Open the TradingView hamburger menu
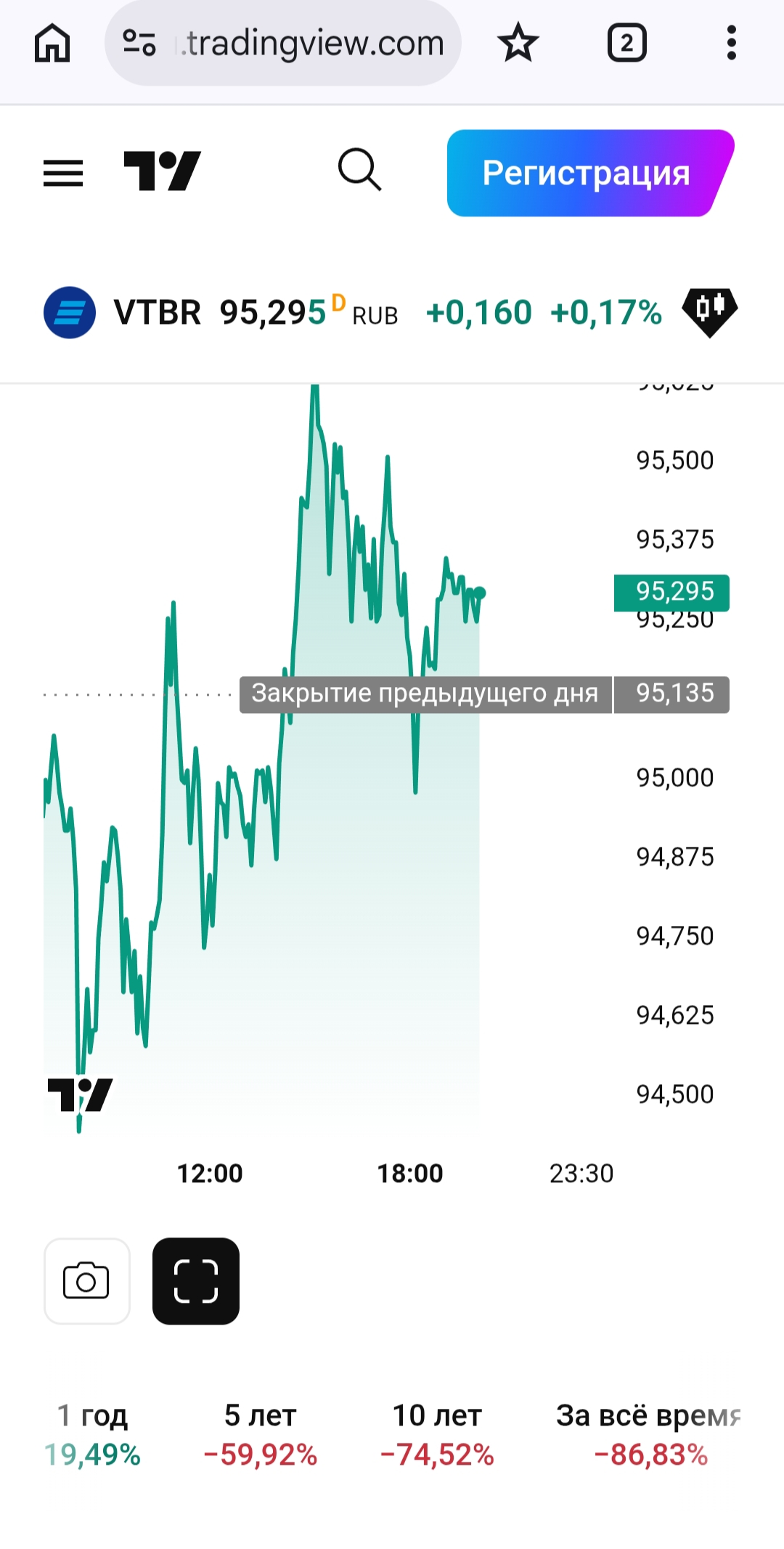The height and width of the screenshot is (1549, 784). (x=63, y=173)
